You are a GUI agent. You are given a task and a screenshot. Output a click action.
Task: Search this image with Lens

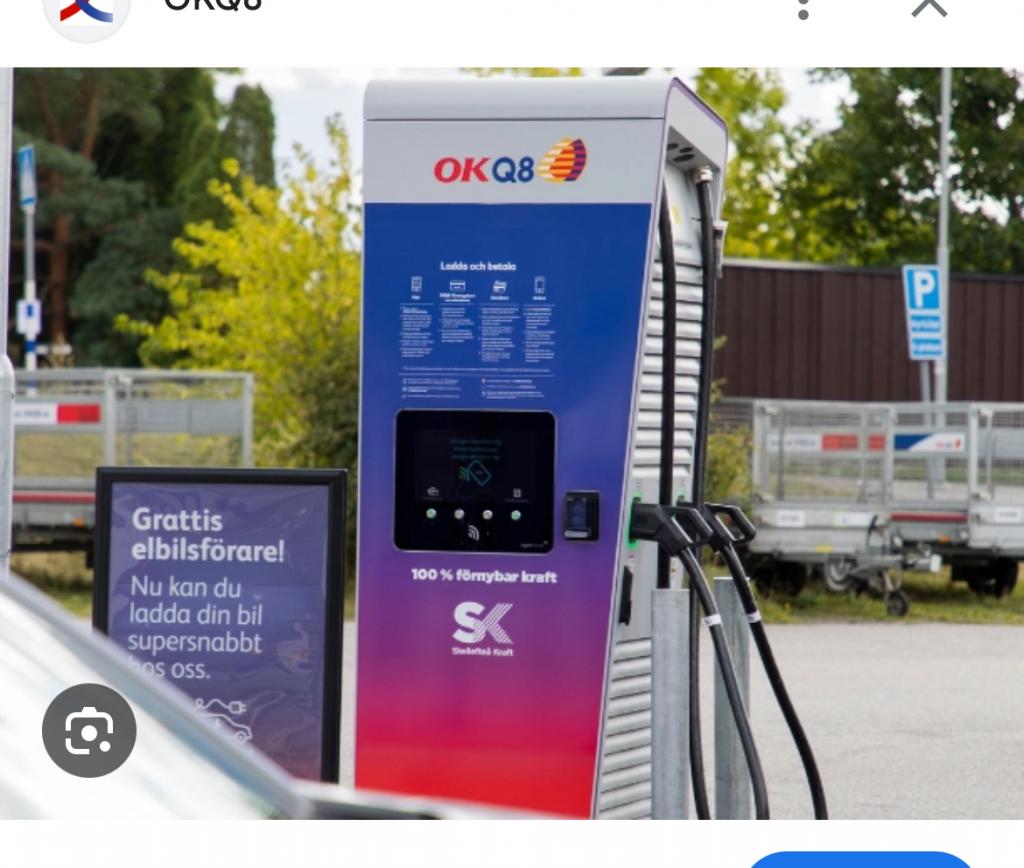click(x=89, y=731)
